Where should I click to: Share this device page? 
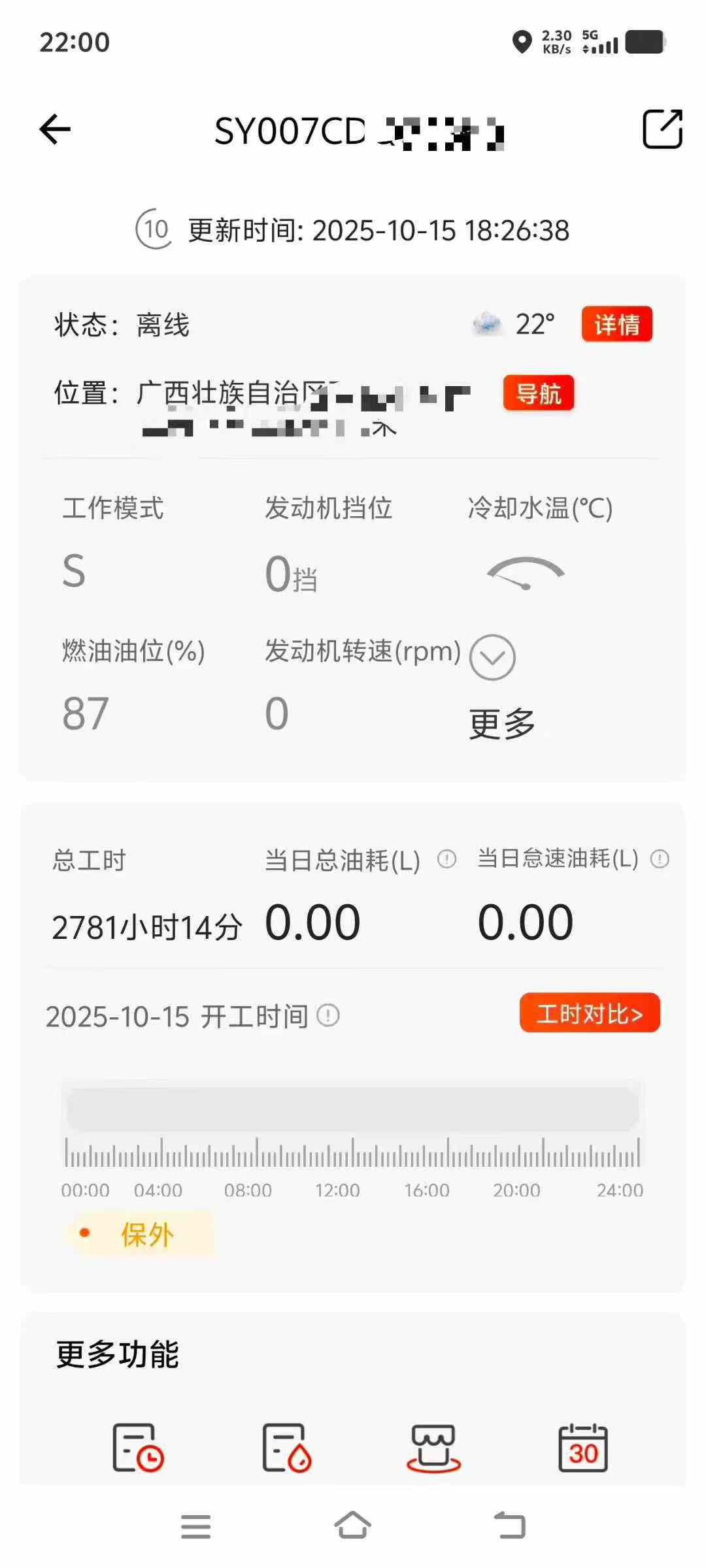tap(662, 129)
